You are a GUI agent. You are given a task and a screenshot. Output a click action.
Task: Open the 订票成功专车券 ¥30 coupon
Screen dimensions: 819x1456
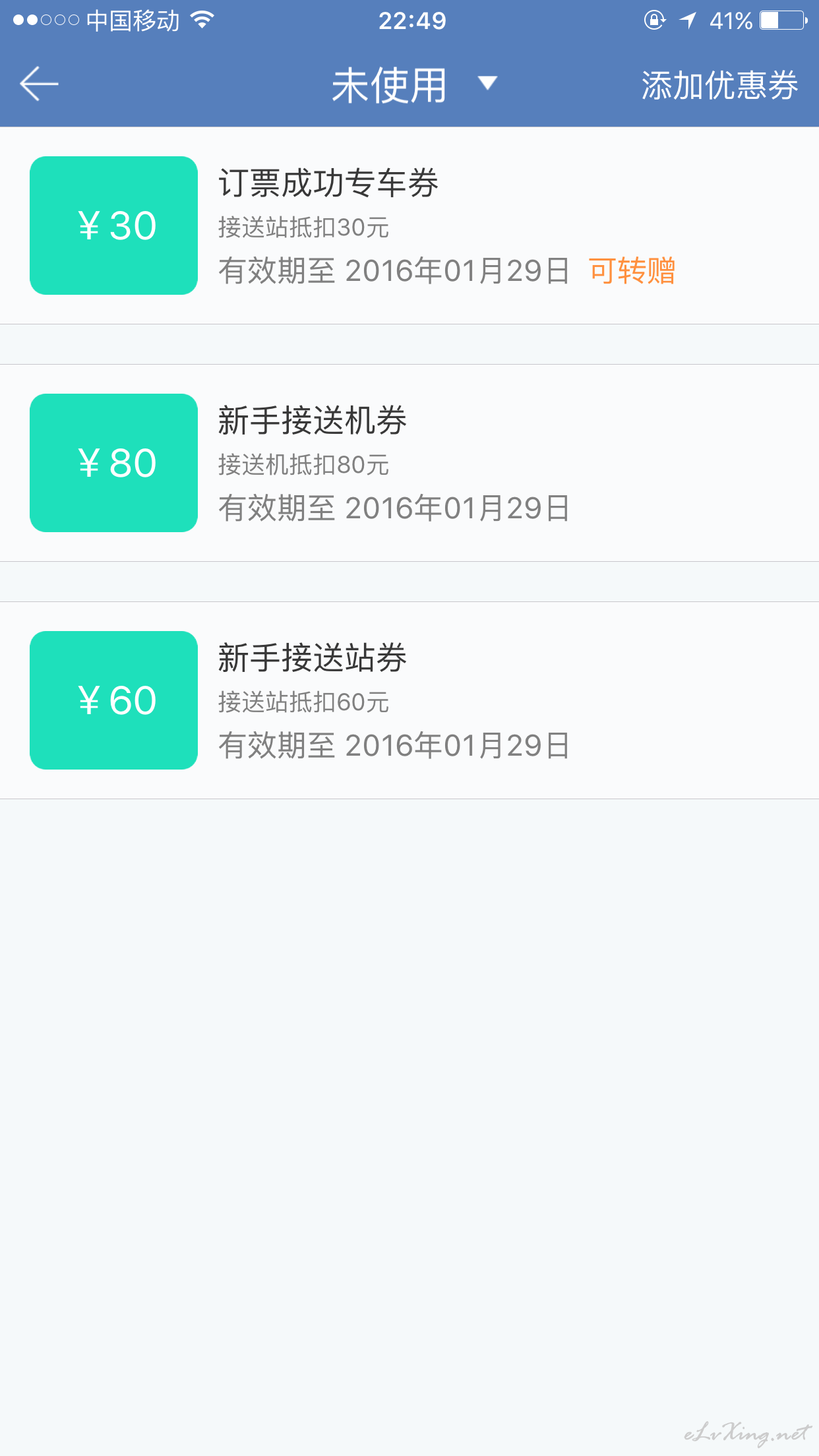[409, 226]
